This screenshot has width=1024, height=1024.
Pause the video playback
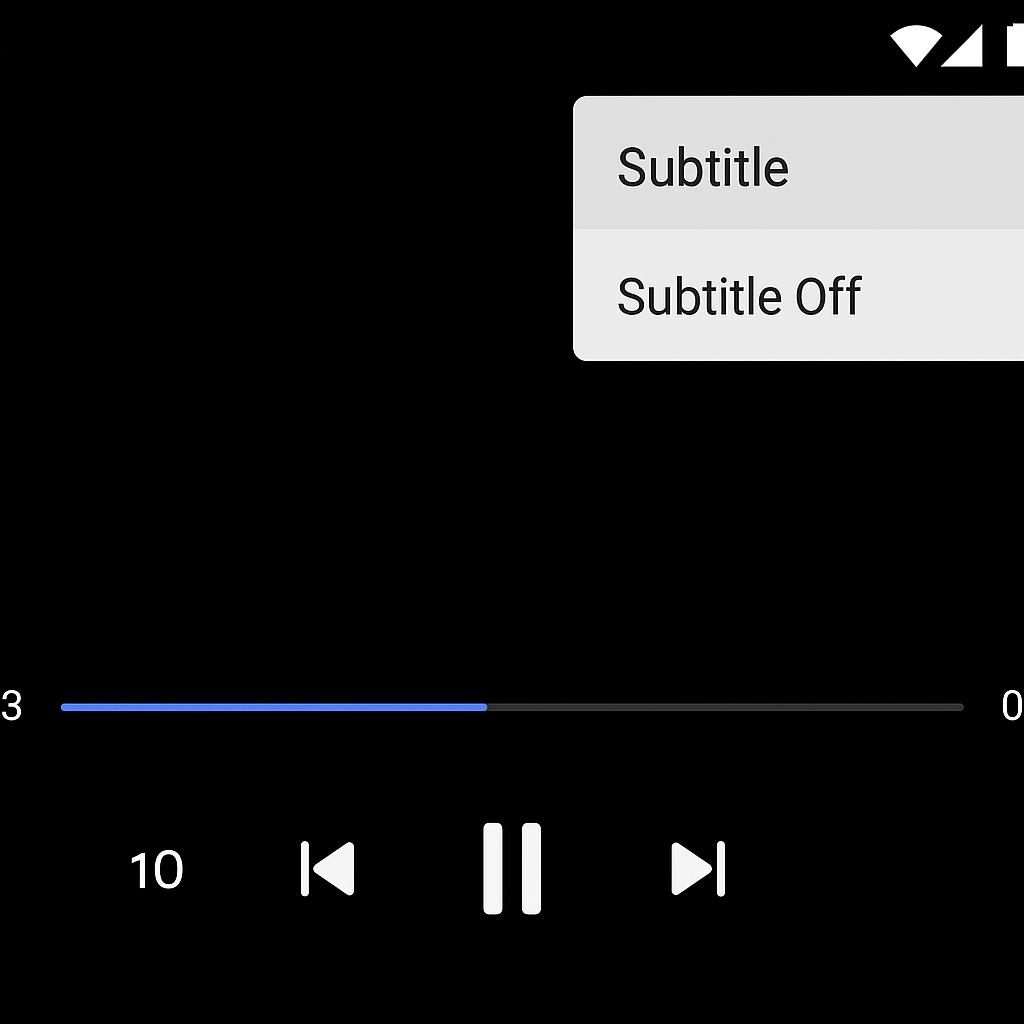pyautogui.click(x=512, y=868)
